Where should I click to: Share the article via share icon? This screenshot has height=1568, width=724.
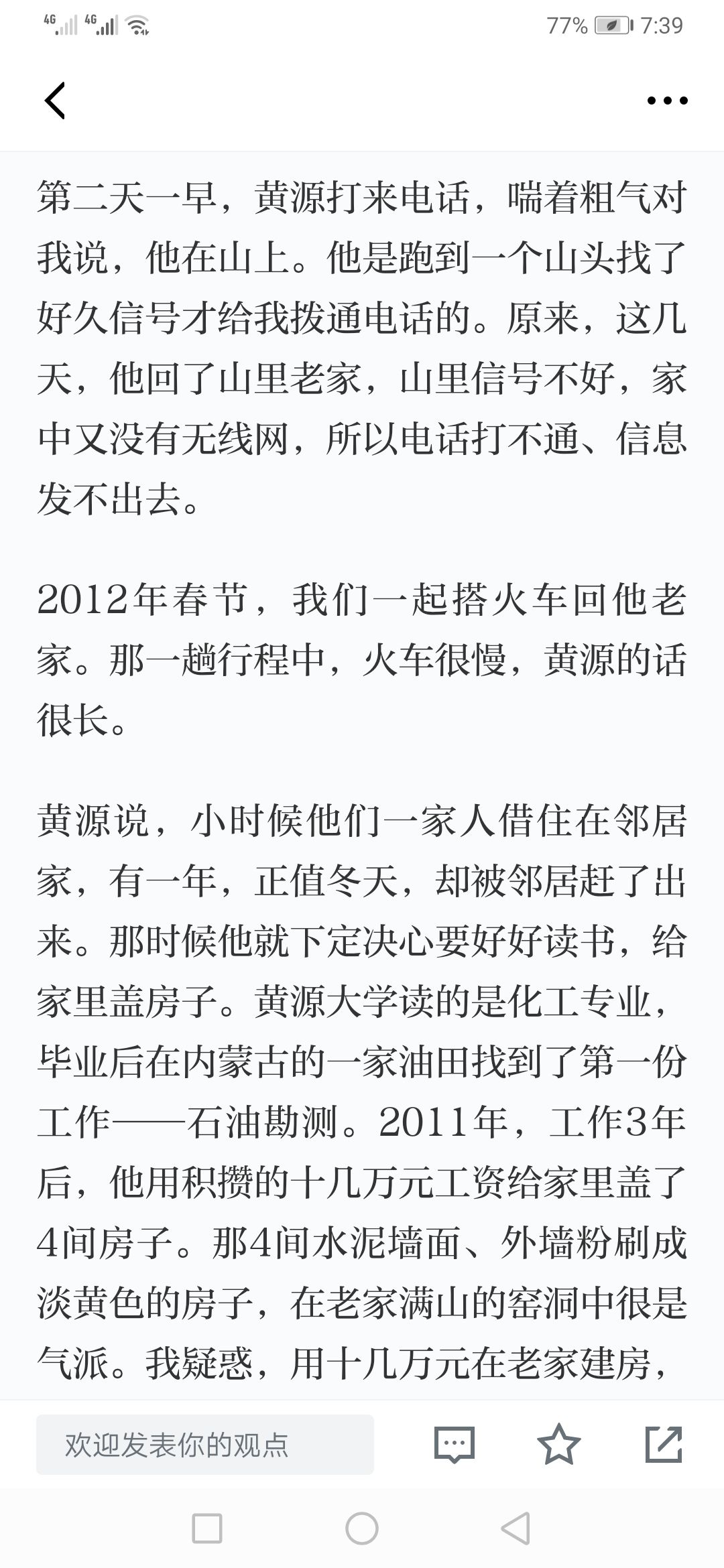664,1445
